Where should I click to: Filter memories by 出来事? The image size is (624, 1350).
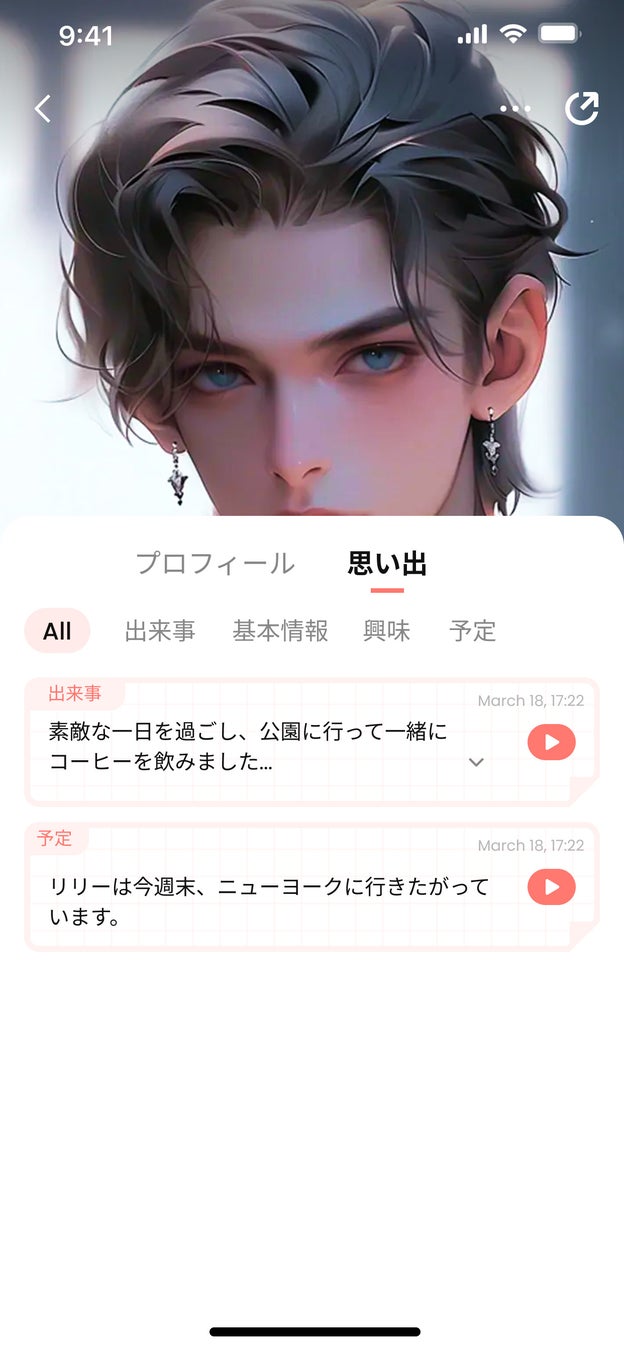coord(160,631)
